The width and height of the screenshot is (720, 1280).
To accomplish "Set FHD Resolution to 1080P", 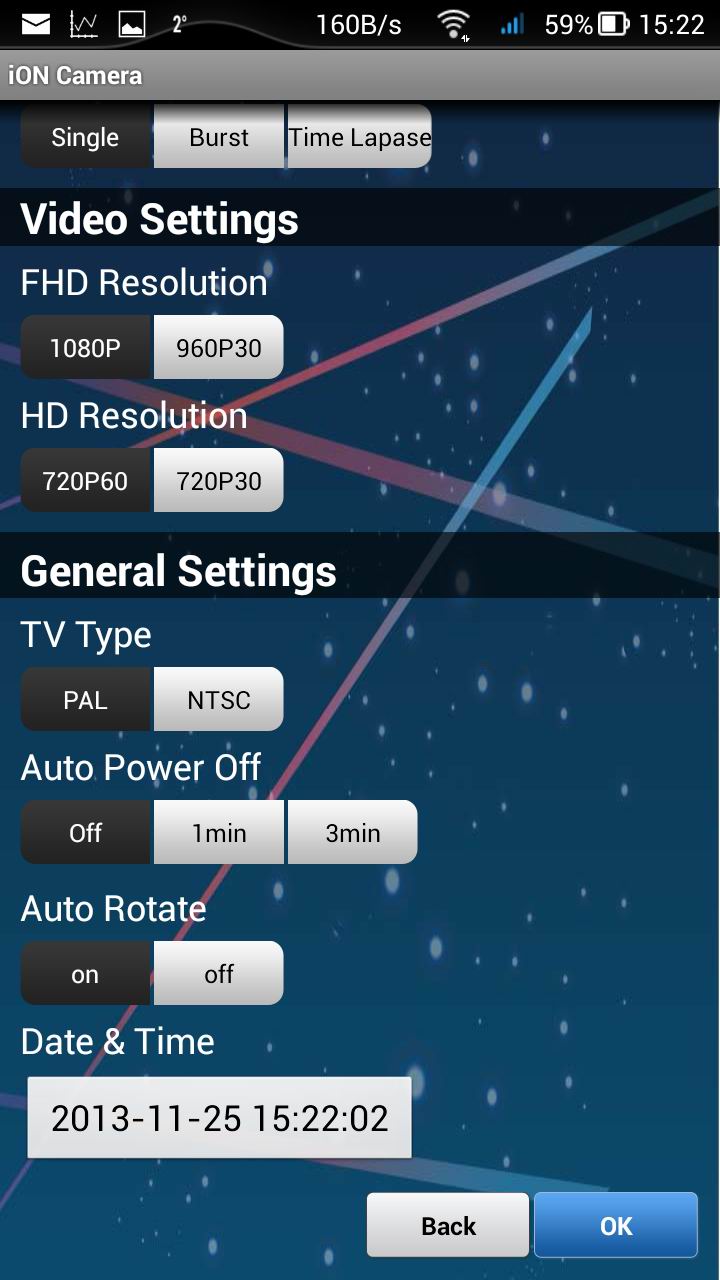I will (86, 348).
